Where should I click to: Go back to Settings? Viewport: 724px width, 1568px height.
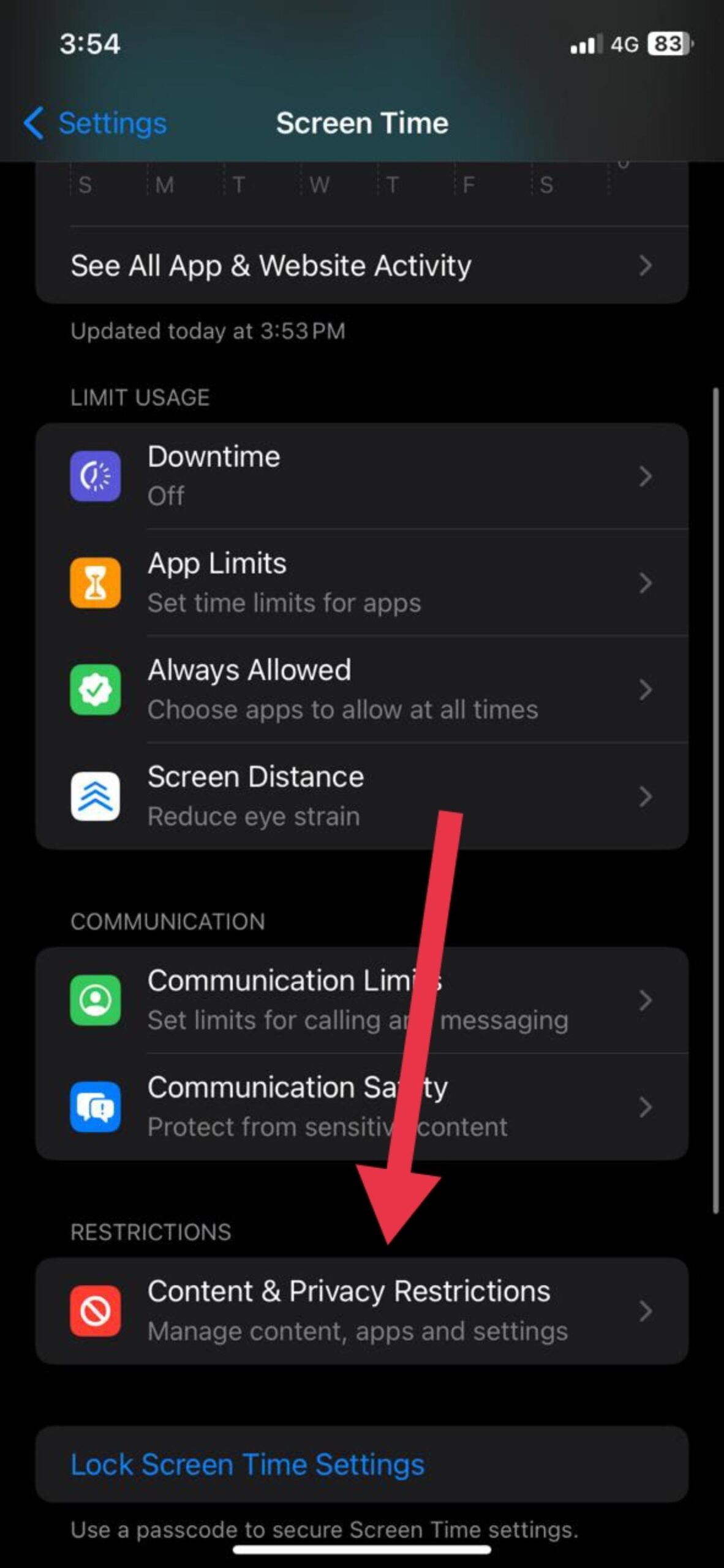pos(96,123)
